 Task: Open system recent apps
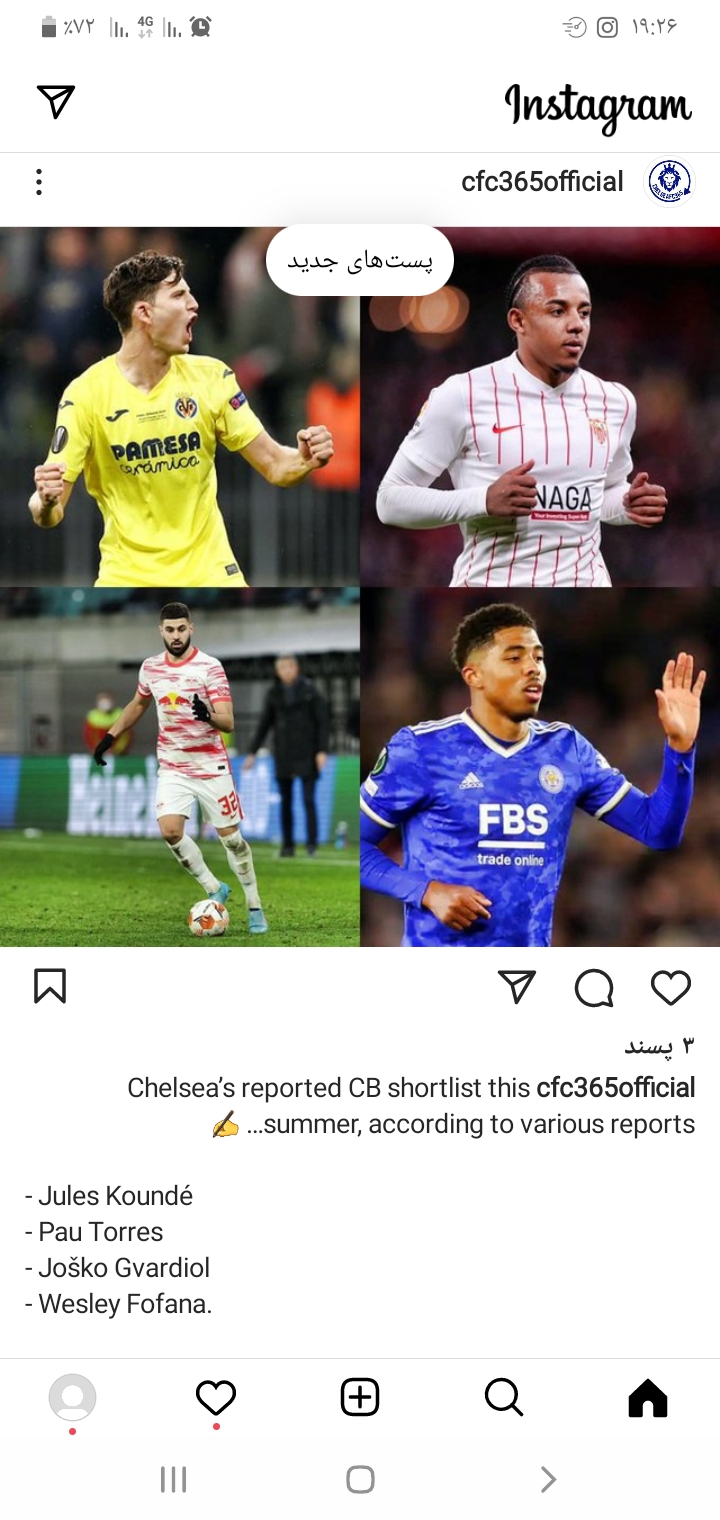coord(173,1480)
